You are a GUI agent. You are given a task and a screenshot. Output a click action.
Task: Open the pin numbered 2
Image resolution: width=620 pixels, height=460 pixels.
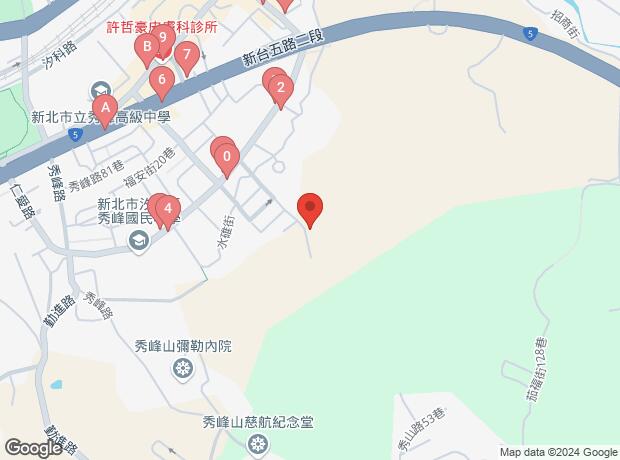click(281, 90)
